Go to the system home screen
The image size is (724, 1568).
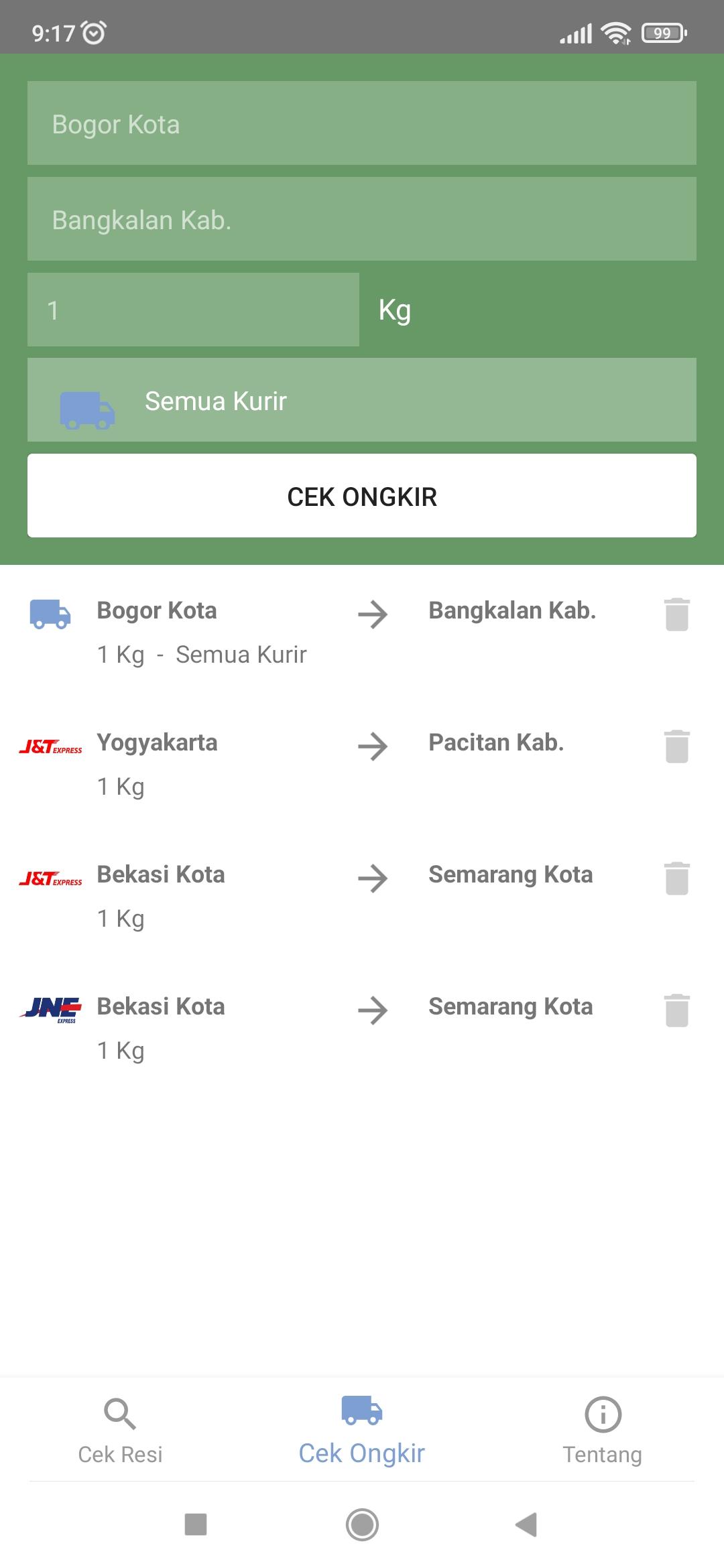pyautogui.click(x=362, y=1524)
